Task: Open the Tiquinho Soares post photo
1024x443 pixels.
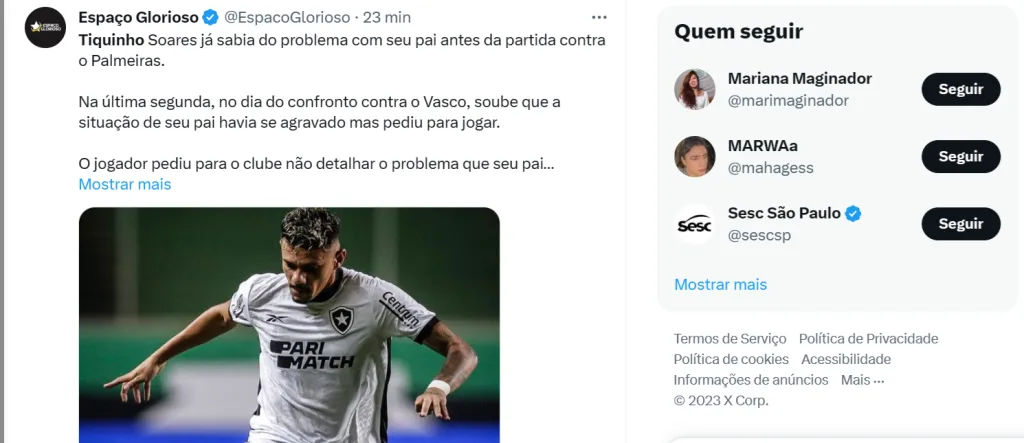Action: 289,324
